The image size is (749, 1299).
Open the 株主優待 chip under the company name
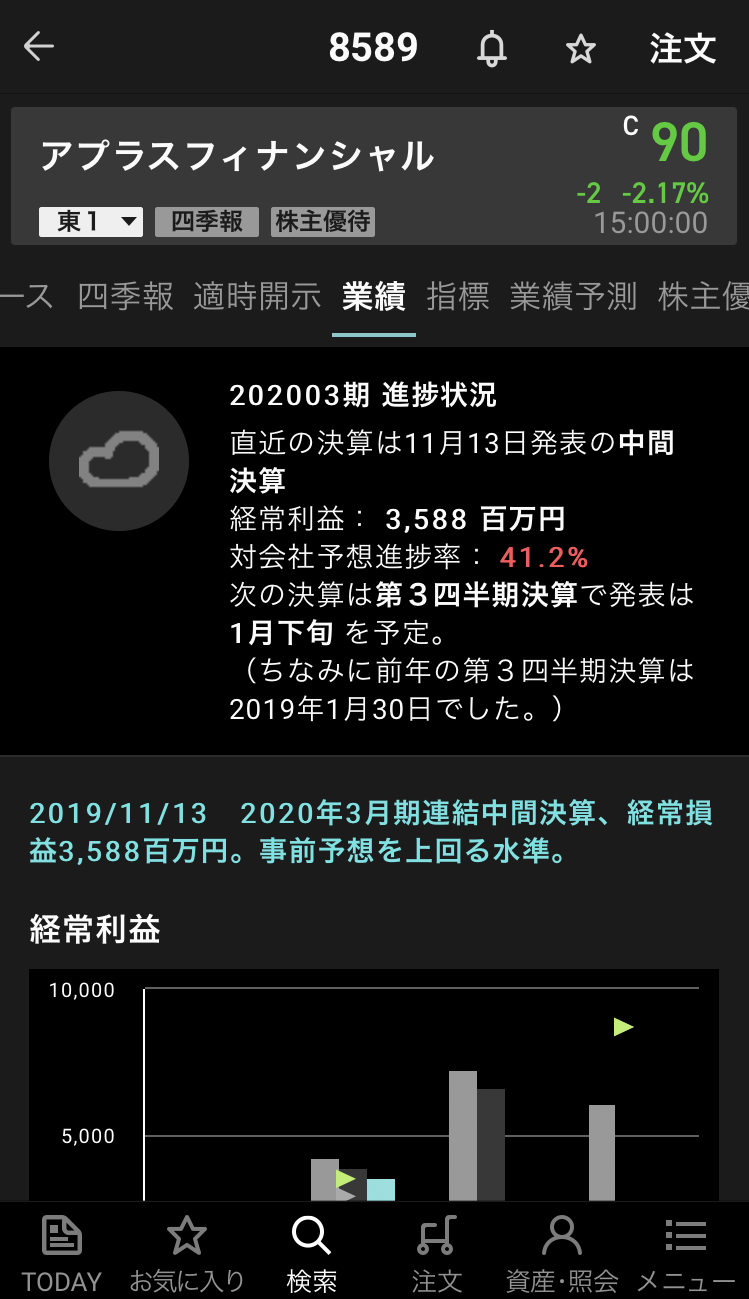[323, 221]
